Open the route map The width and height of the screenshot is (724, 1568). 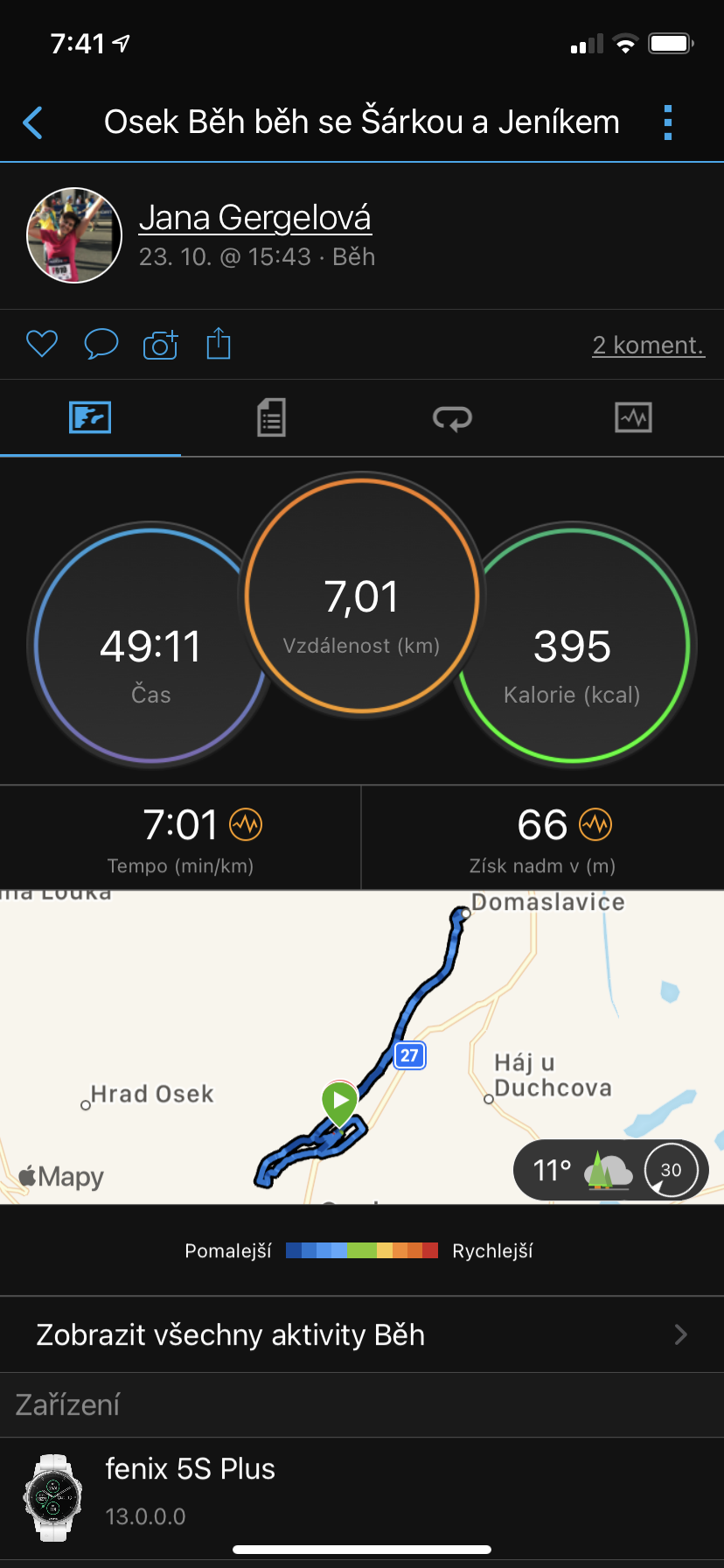(x=362, y=1046)
